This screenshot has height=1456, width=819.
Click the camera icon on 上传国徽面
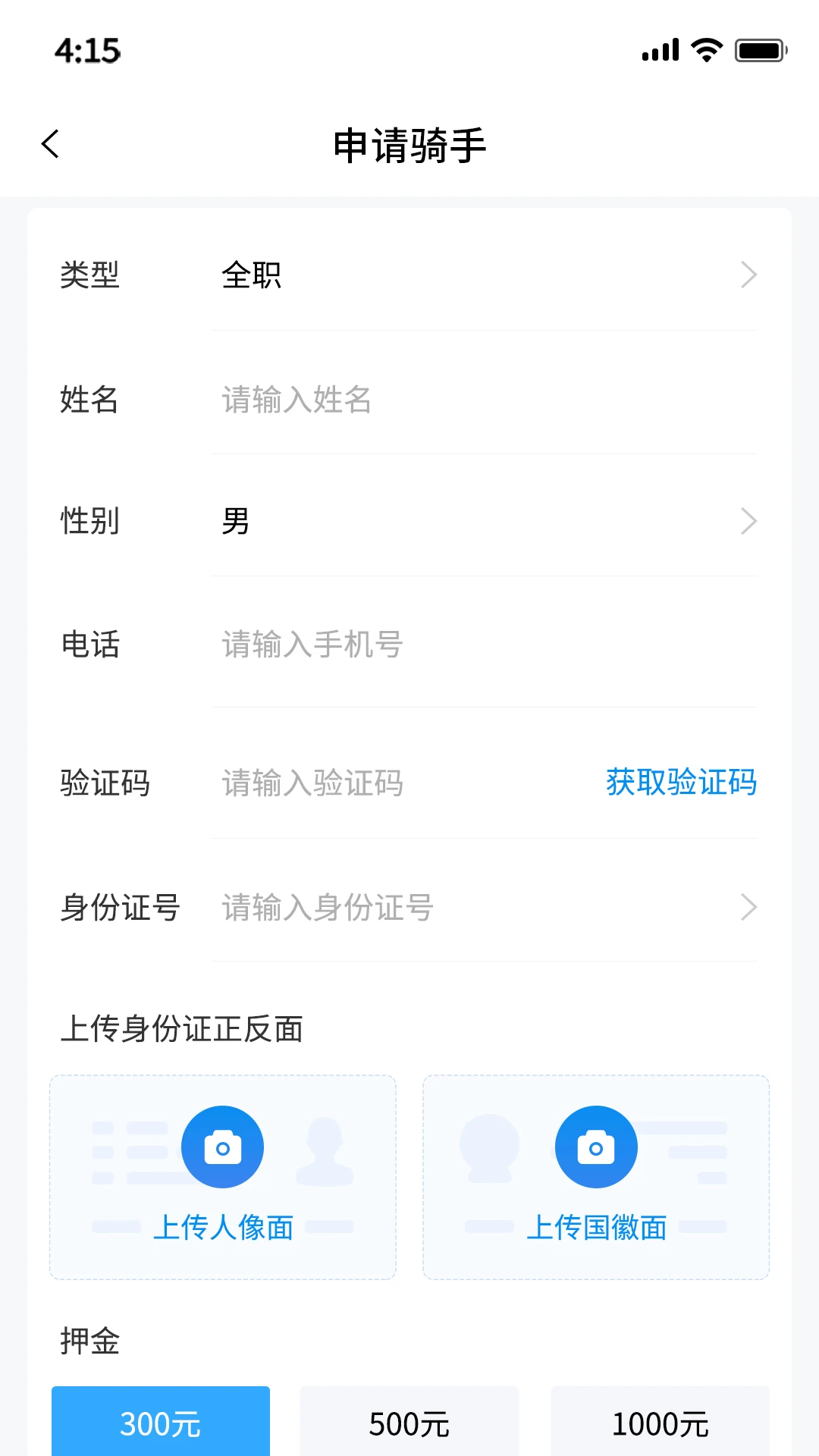597,1146
